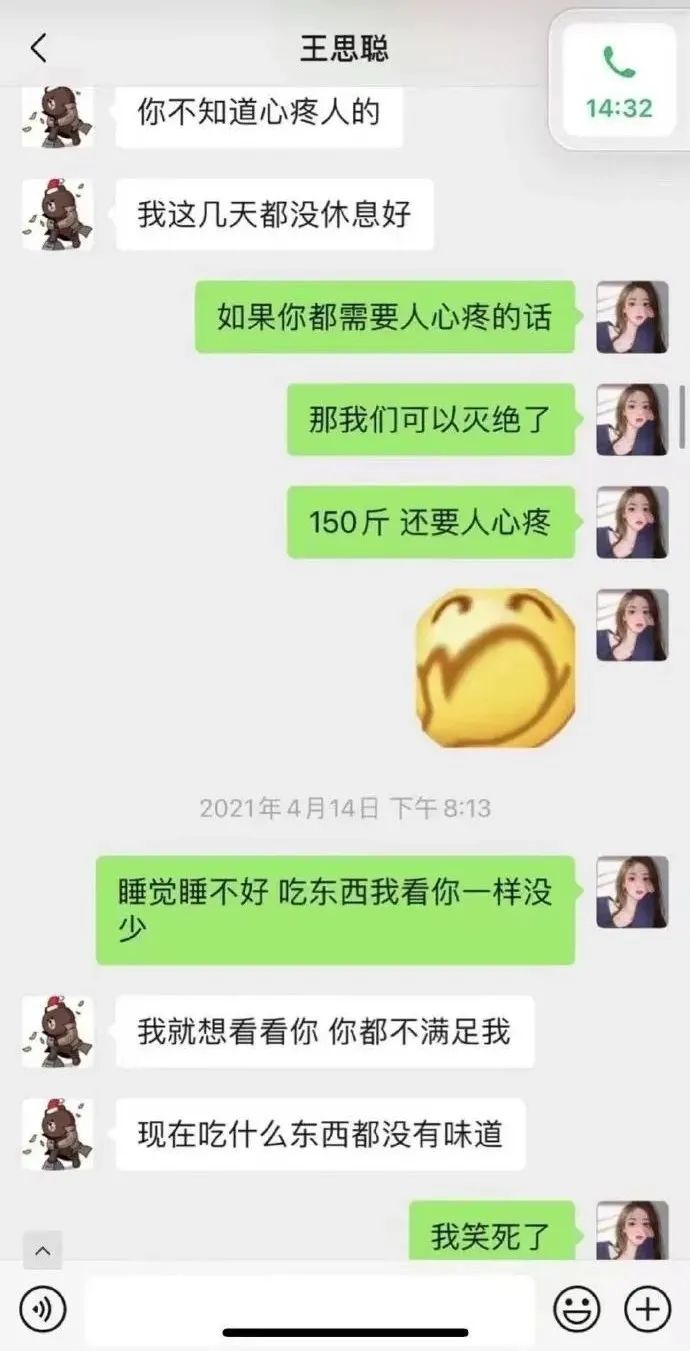Screen dimensions: 690x1351
Task: Go back from the chat
Action: (38, 48)
